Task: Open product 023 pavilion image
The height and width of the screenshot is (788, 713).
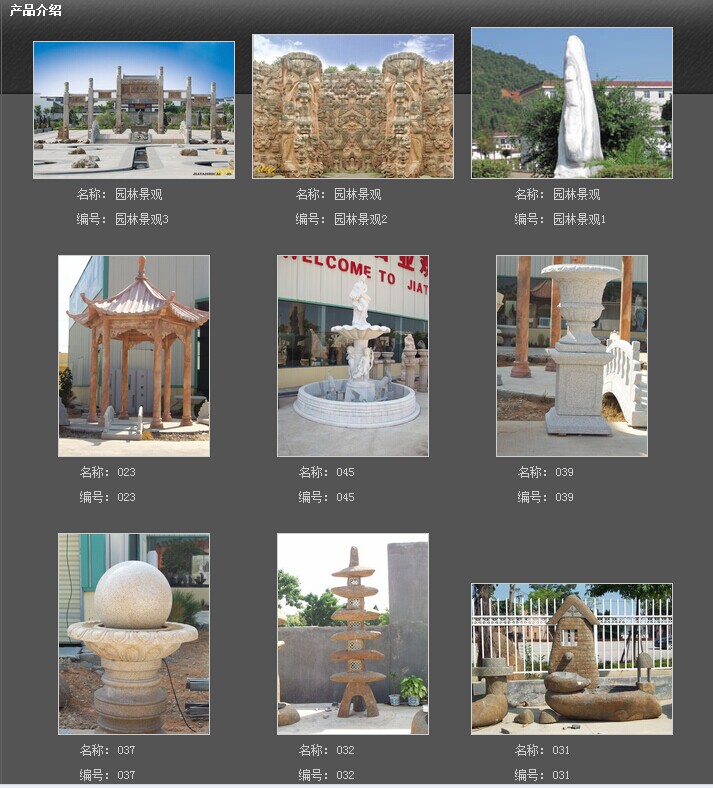Action: tap(134, 355)
